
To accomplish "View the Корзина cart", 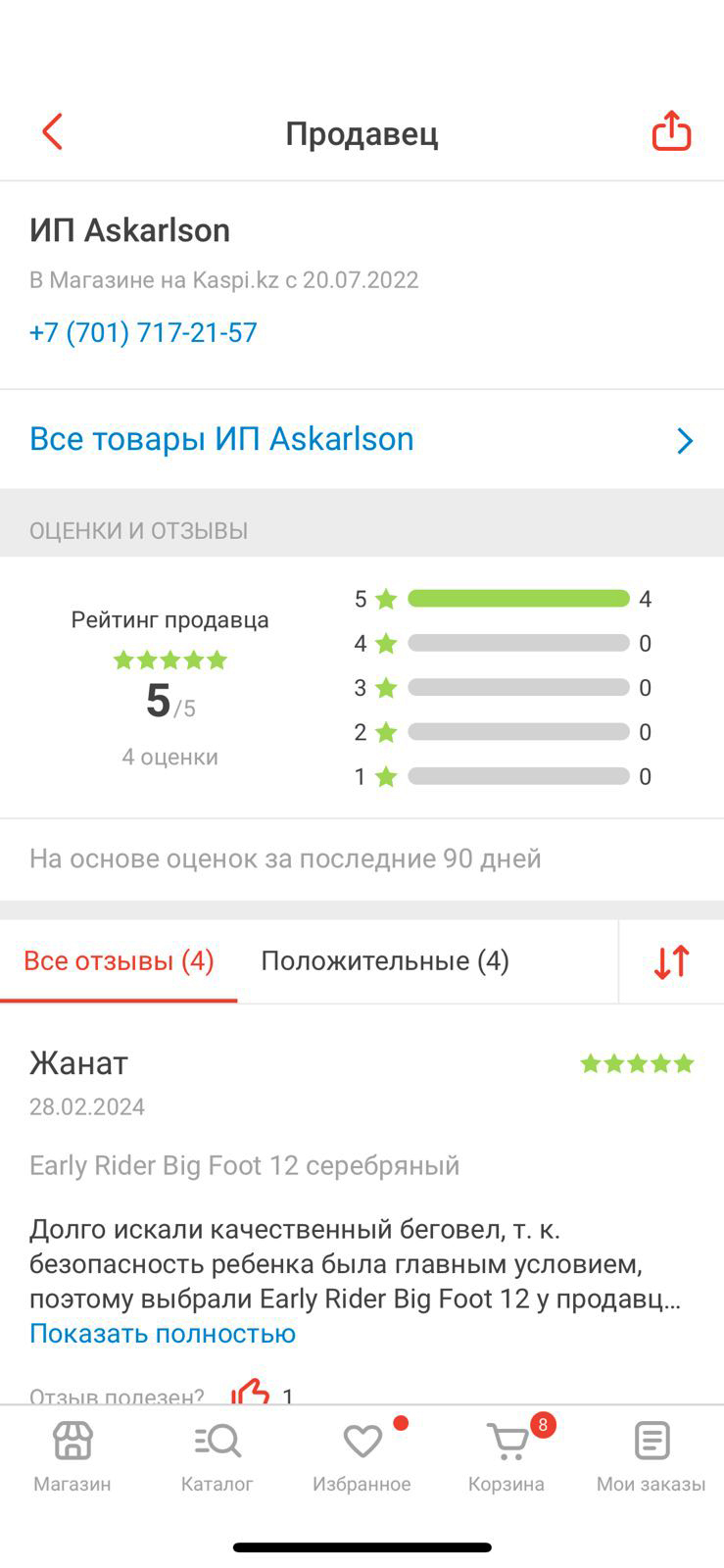I will [x=507, y=1457].
